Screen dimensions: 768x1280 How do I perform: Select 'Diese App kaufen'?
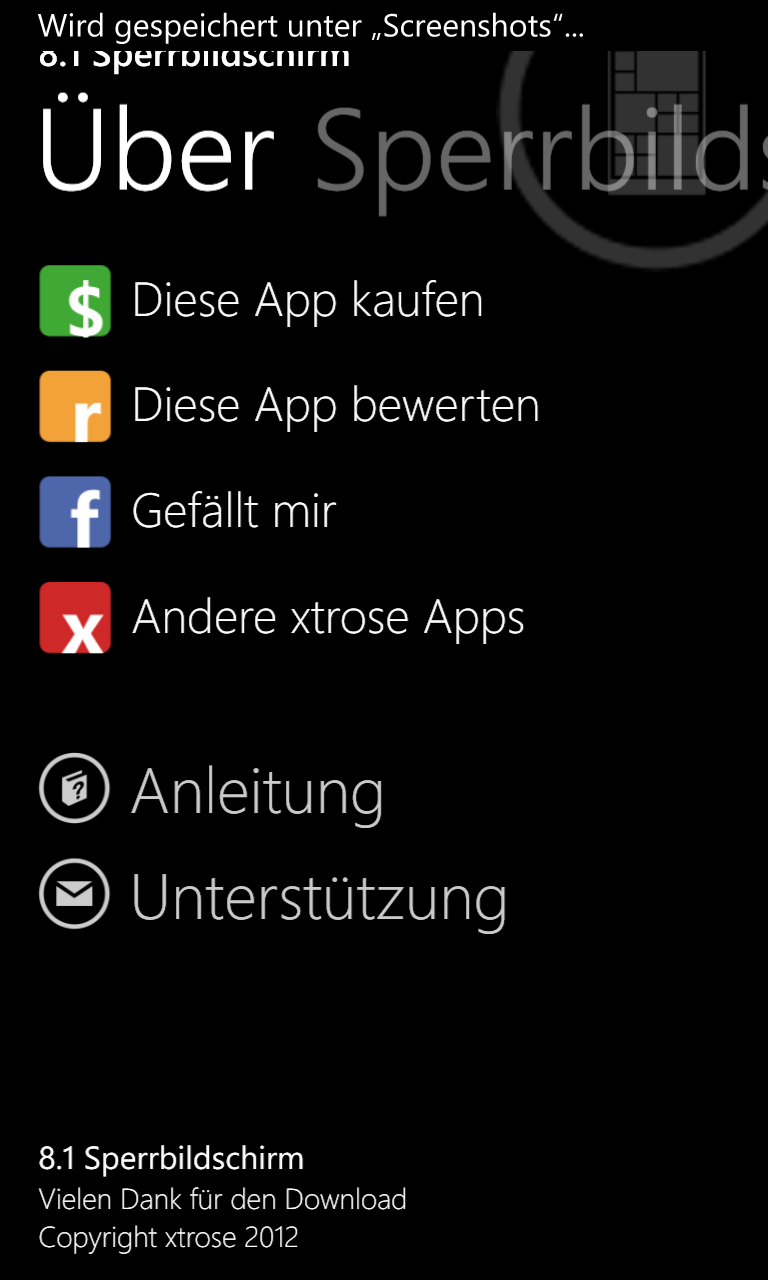[x=261, y=300]
